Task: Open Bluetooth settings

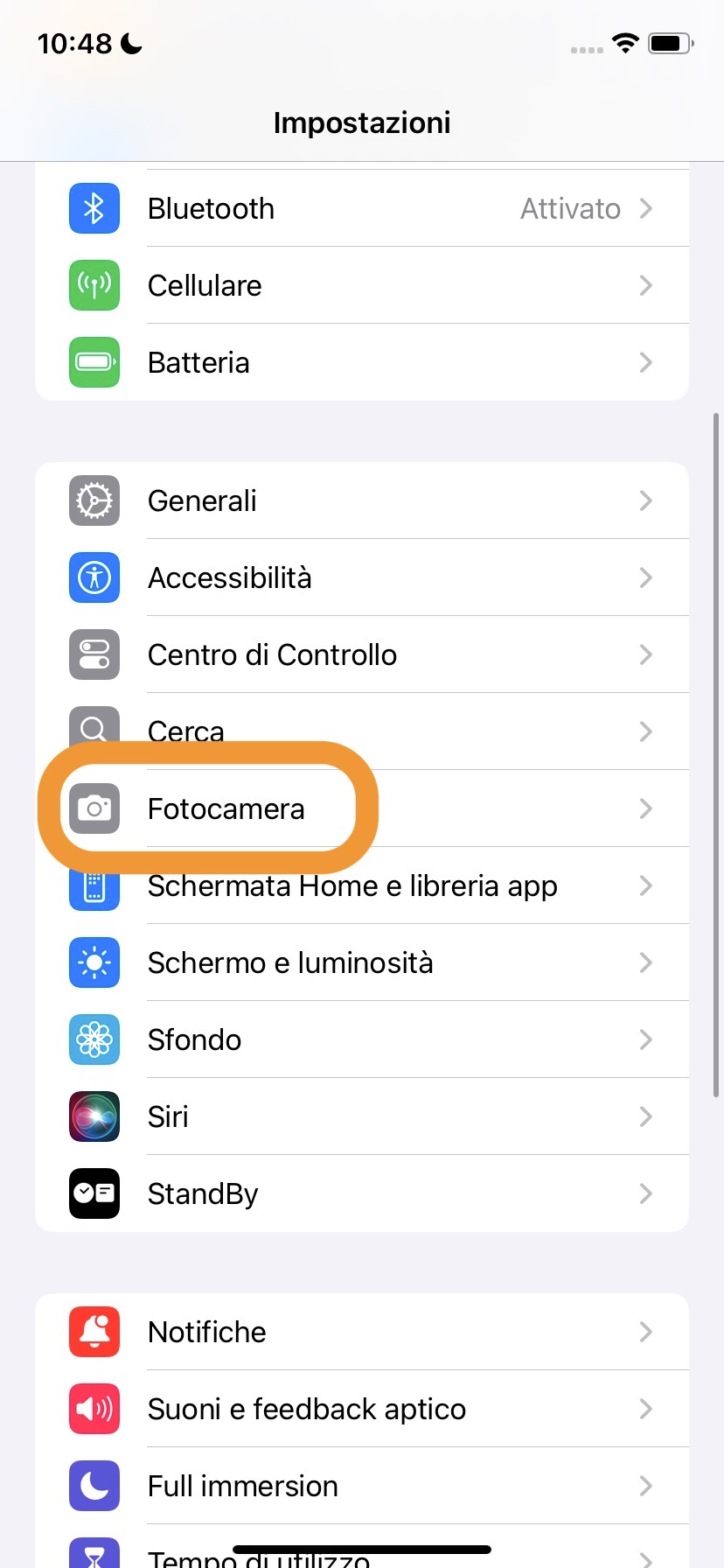Action: [x=361, y=208]
